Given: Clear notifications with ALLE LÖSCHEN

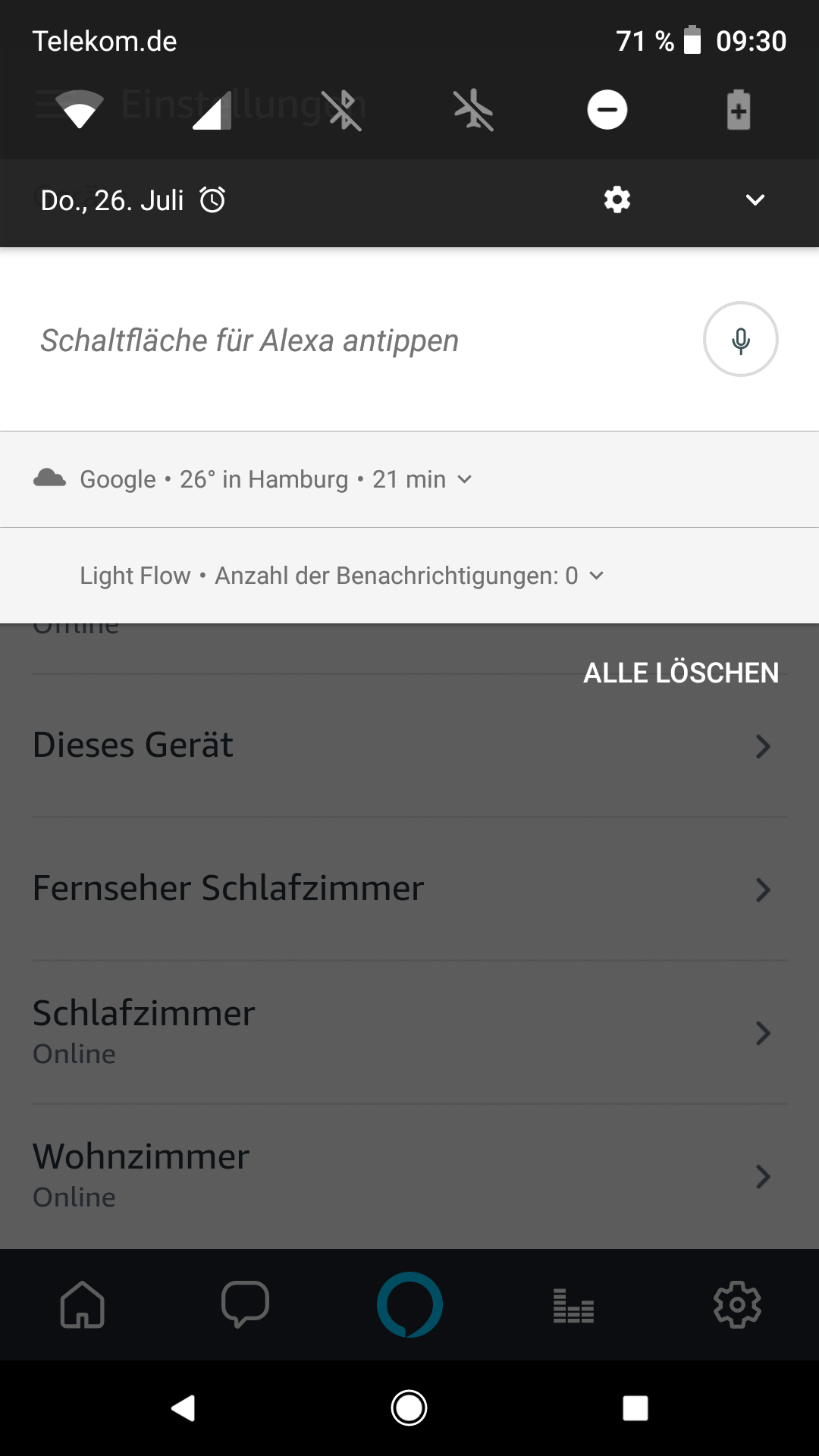Looking at the screenshot, I should point(680,673).
